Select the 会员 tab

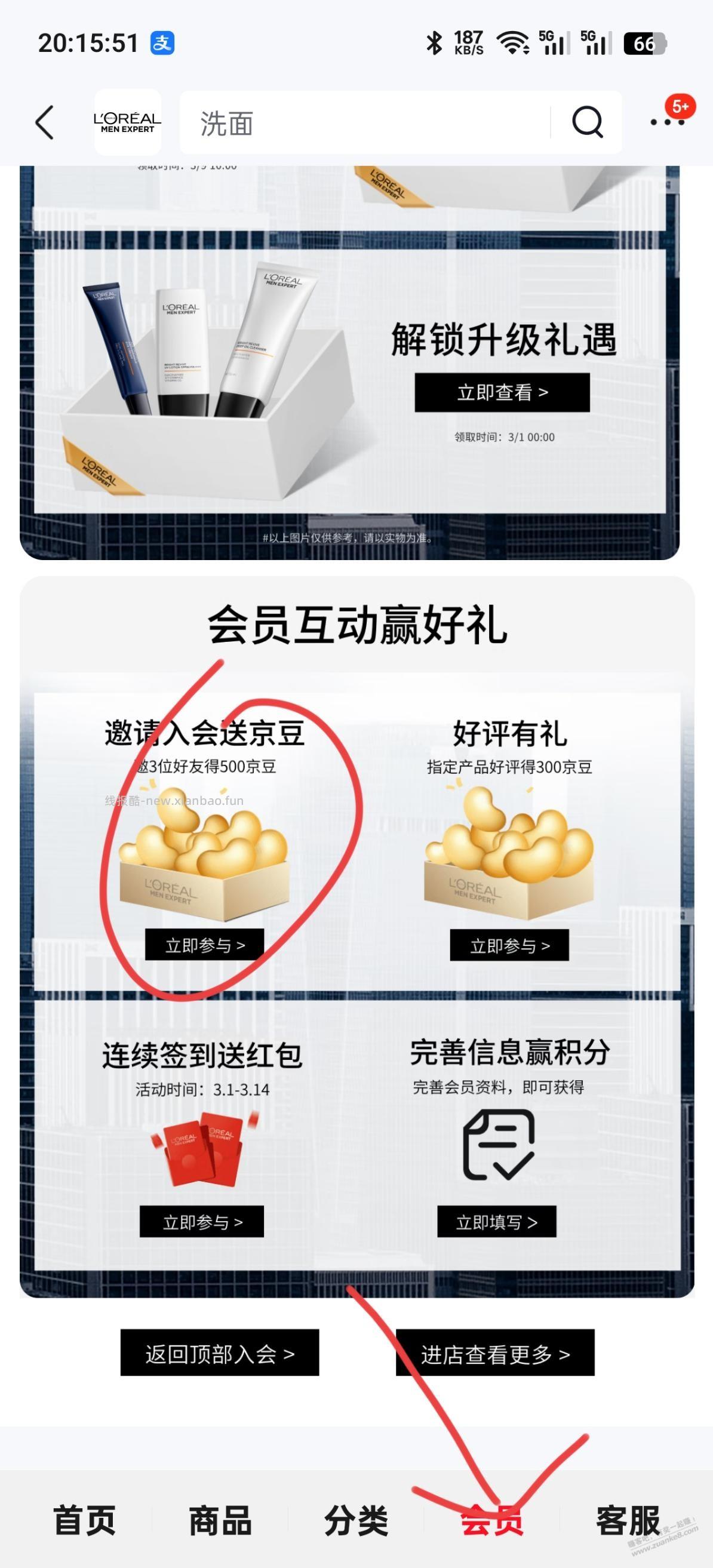(491, 1520)
